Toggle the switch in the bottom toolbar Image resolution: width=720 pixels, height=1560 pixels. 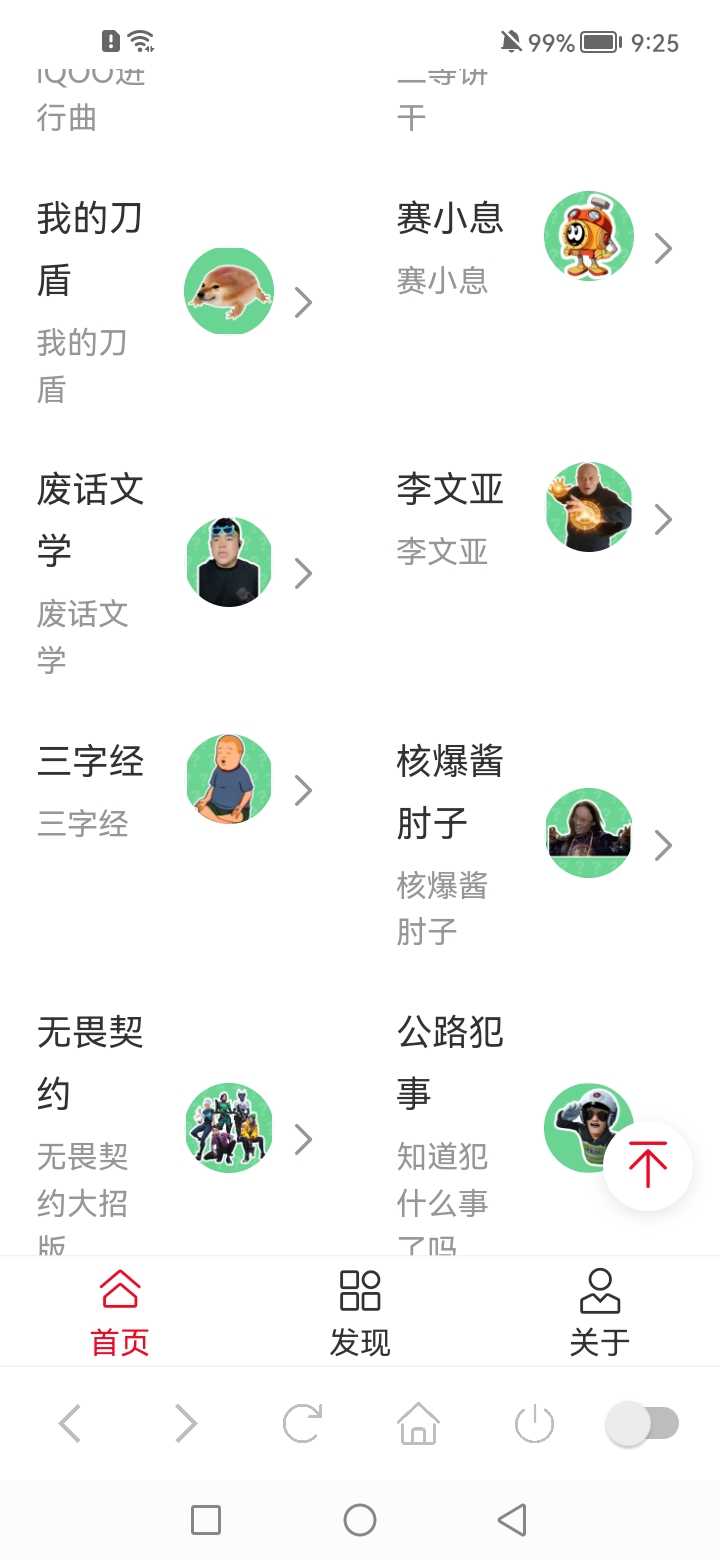643,1423
